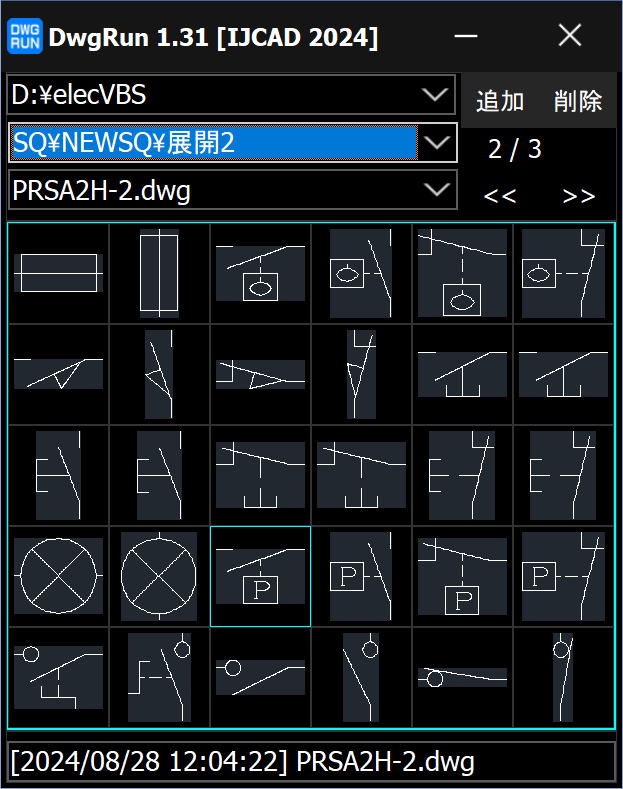The width and height of the screenshot is (623, 789).
Task: Go to previous page with <<
Action: [500, 196]
